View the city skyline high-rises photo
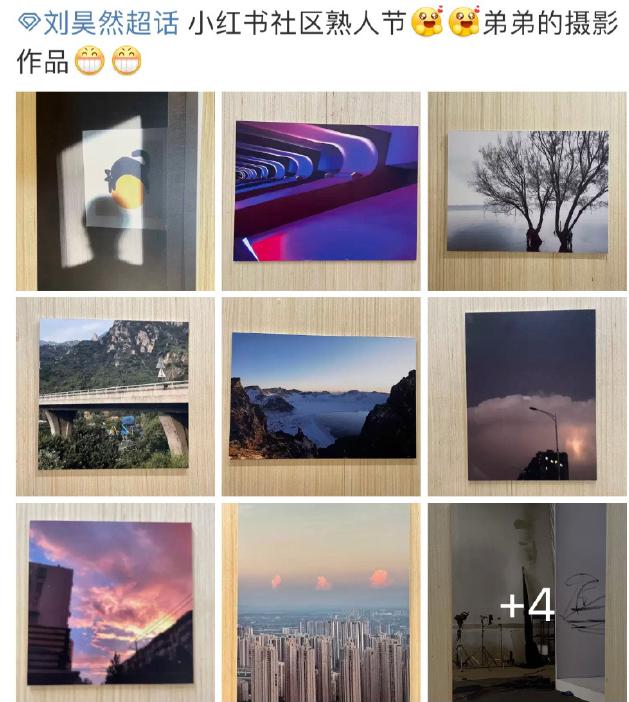The width and height of the screenshot is (629, 702). pyautogui.click(x=321, y=602)
